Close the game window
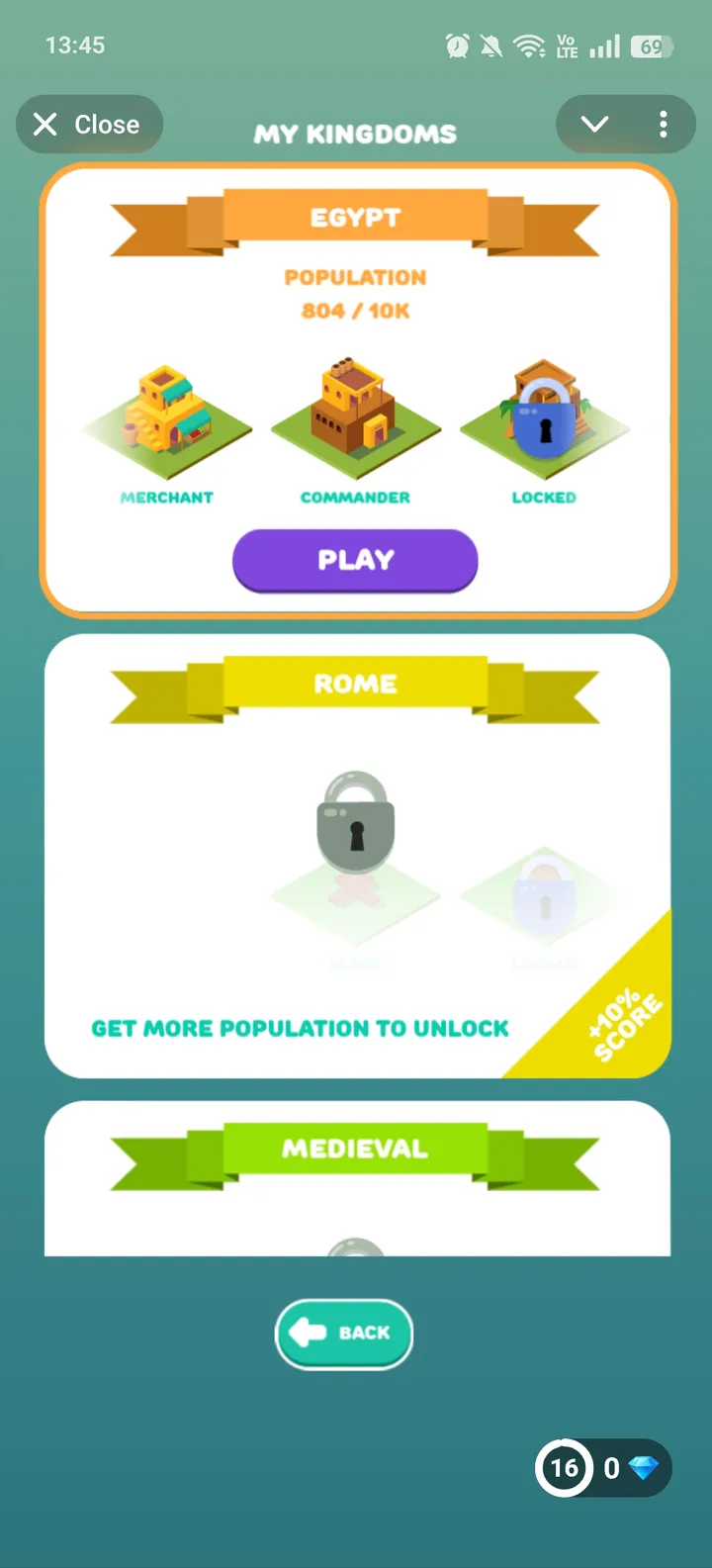The width and height of the screenshot is (712, 1568). coord(88,125)
